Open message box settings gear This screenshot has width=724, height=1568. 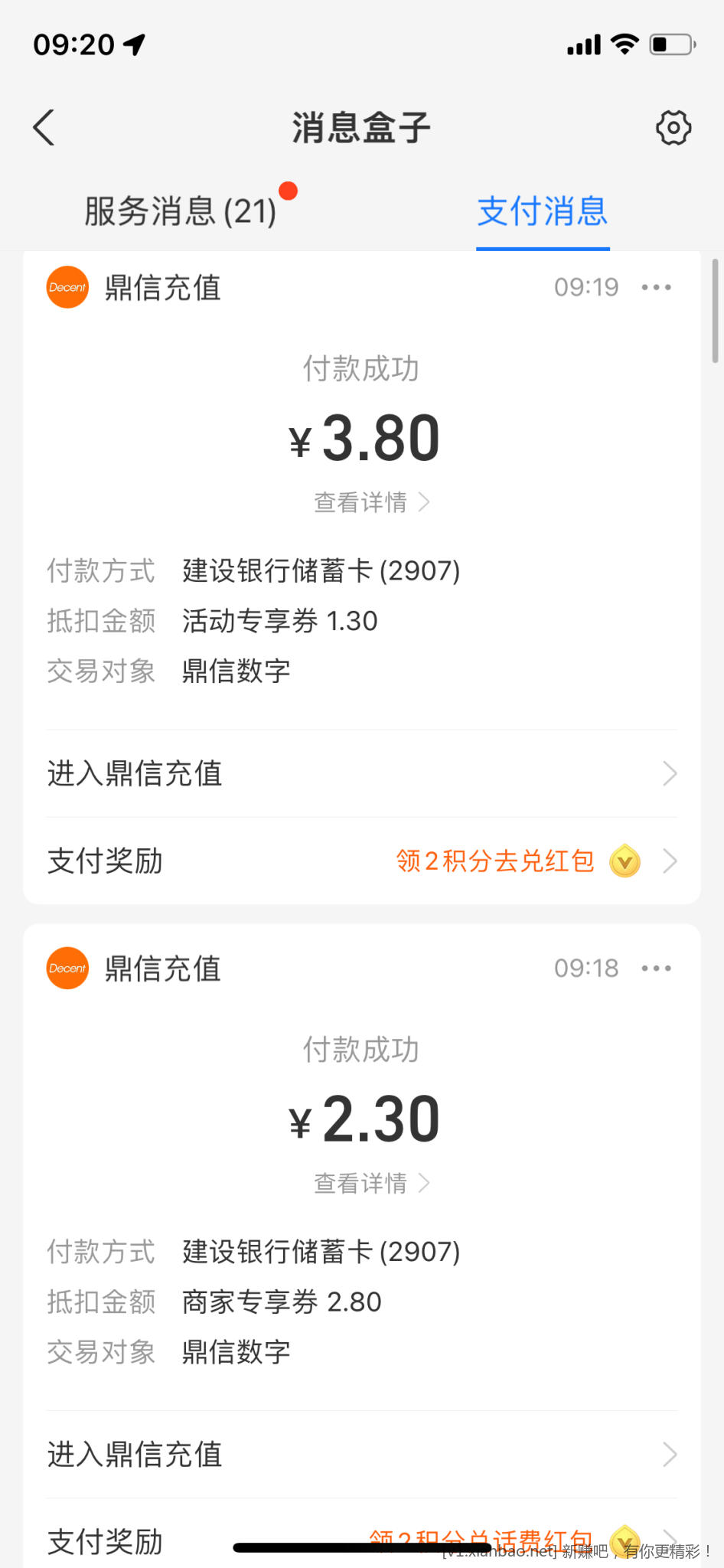(x=673, y=127)
